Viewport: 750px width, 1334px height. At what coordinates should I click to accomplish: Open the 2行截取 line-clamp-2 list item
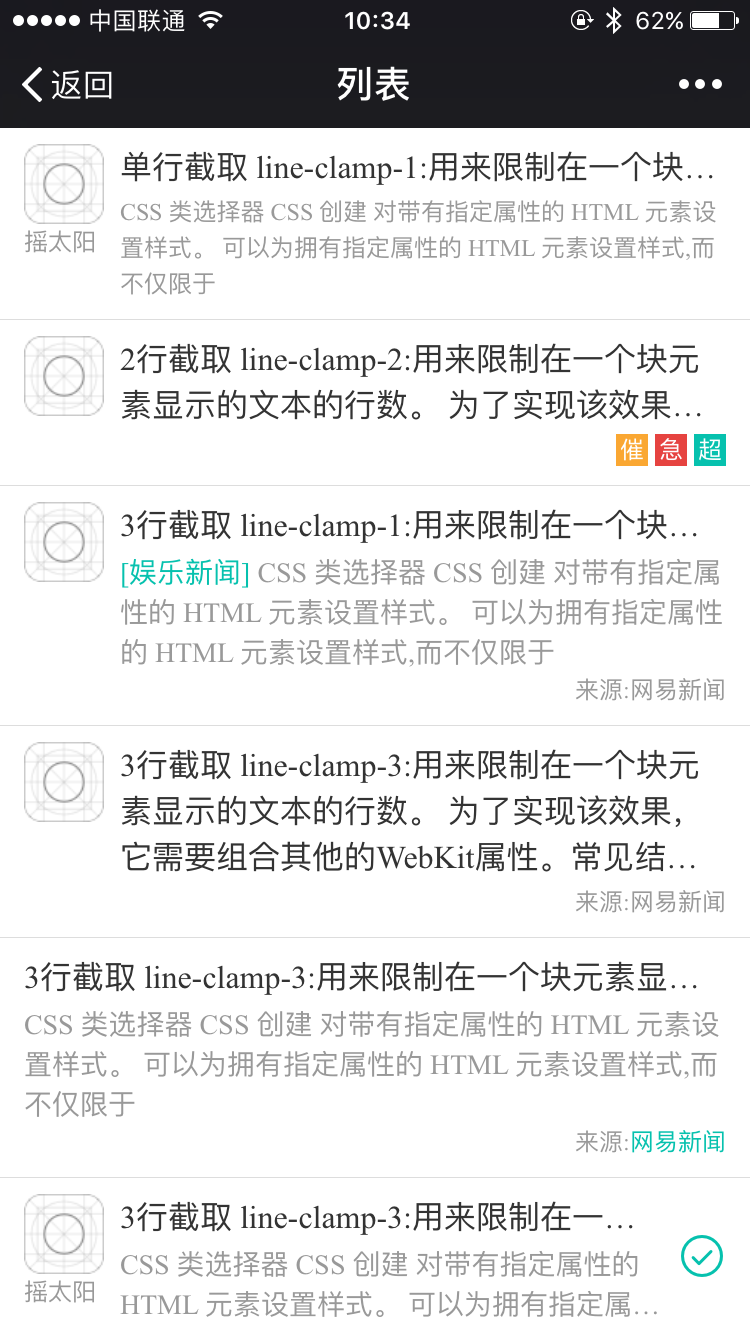pos(410,382)
